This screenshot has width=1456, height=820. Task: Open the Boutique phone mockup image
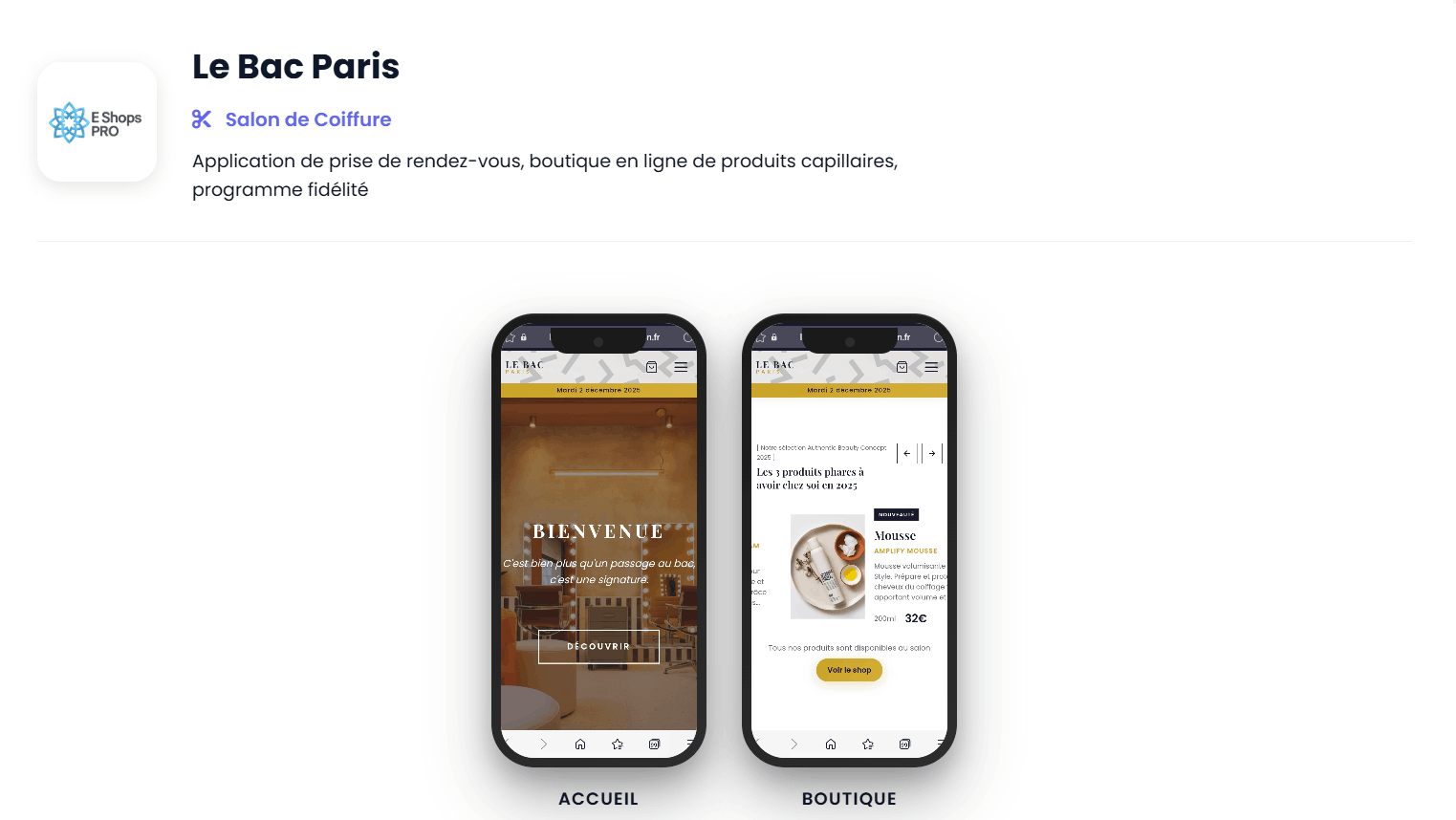point(849,540)
